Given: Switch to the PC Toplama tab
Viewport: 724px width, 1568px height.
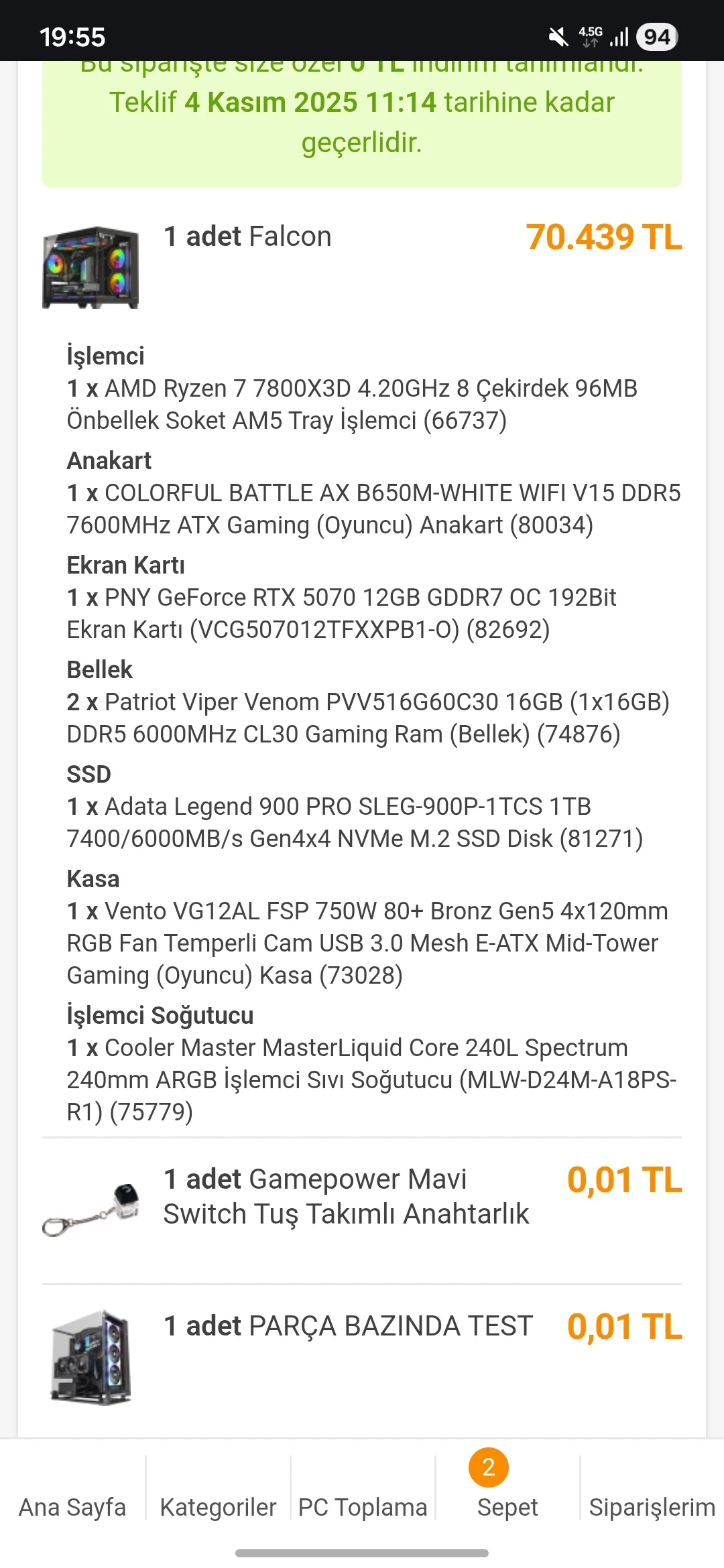Looking at the screenshot, I should pos(363,1506).
